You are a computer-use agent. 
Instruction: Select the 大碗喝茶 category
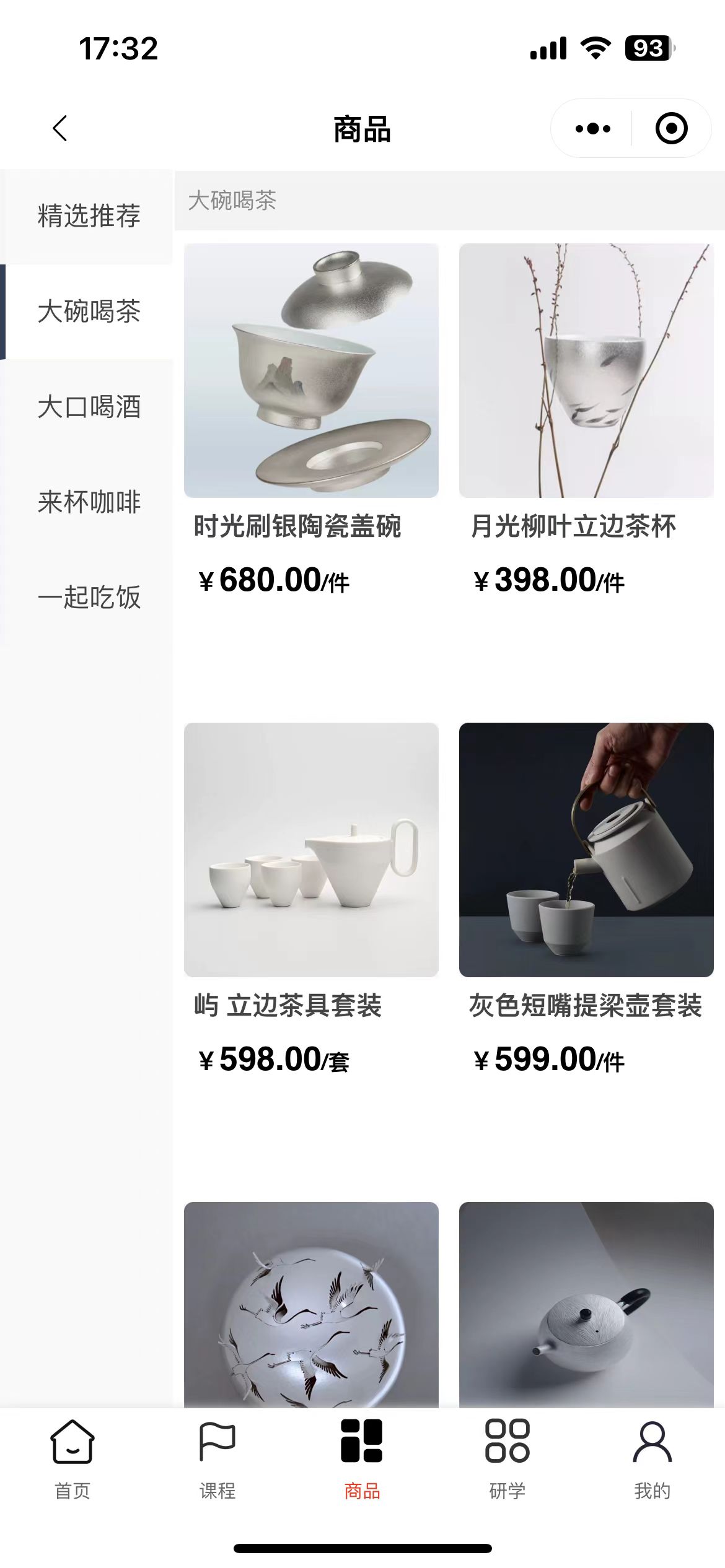tap(89, 311)
